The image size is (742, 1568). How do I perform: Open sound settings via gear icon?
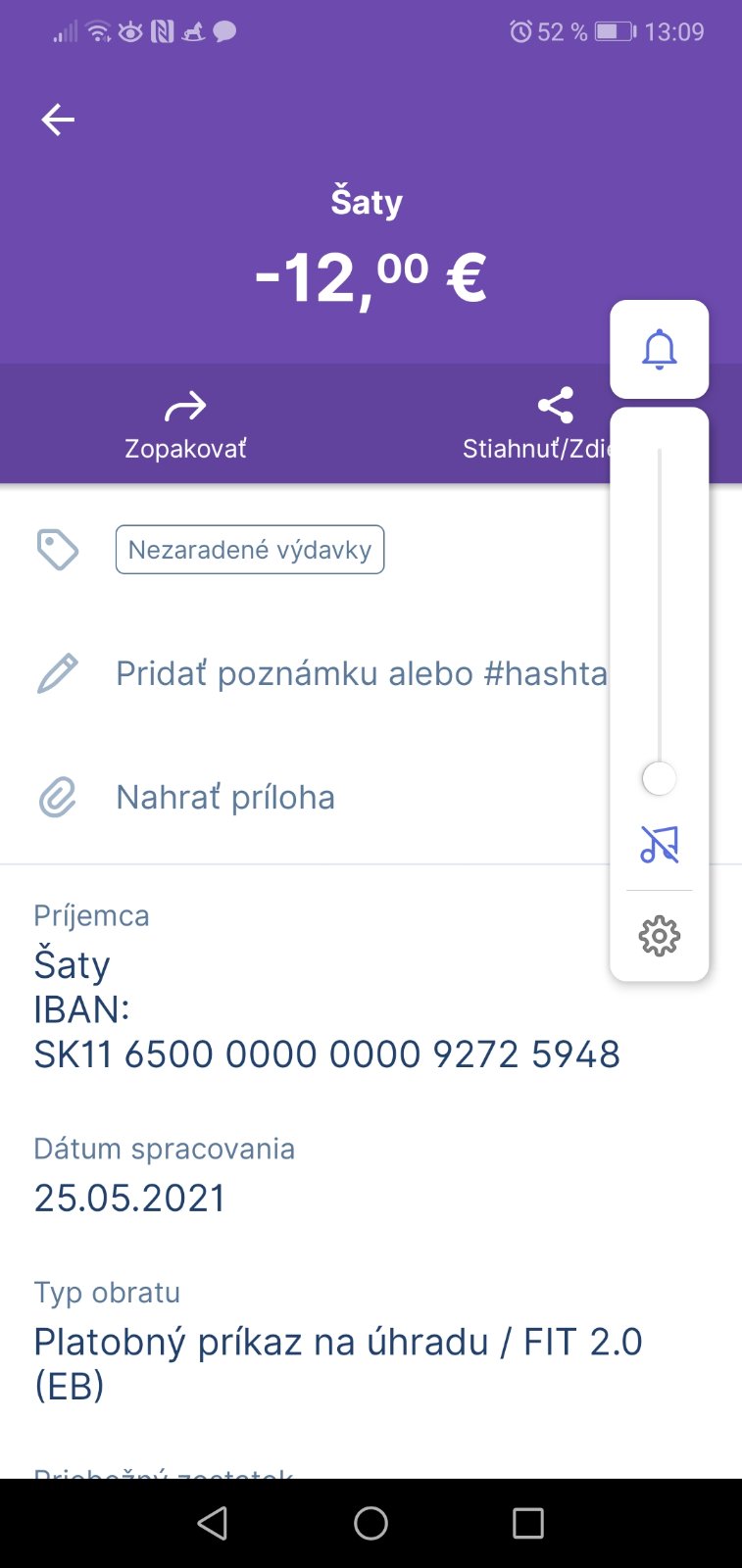click(x=659, y=936)
